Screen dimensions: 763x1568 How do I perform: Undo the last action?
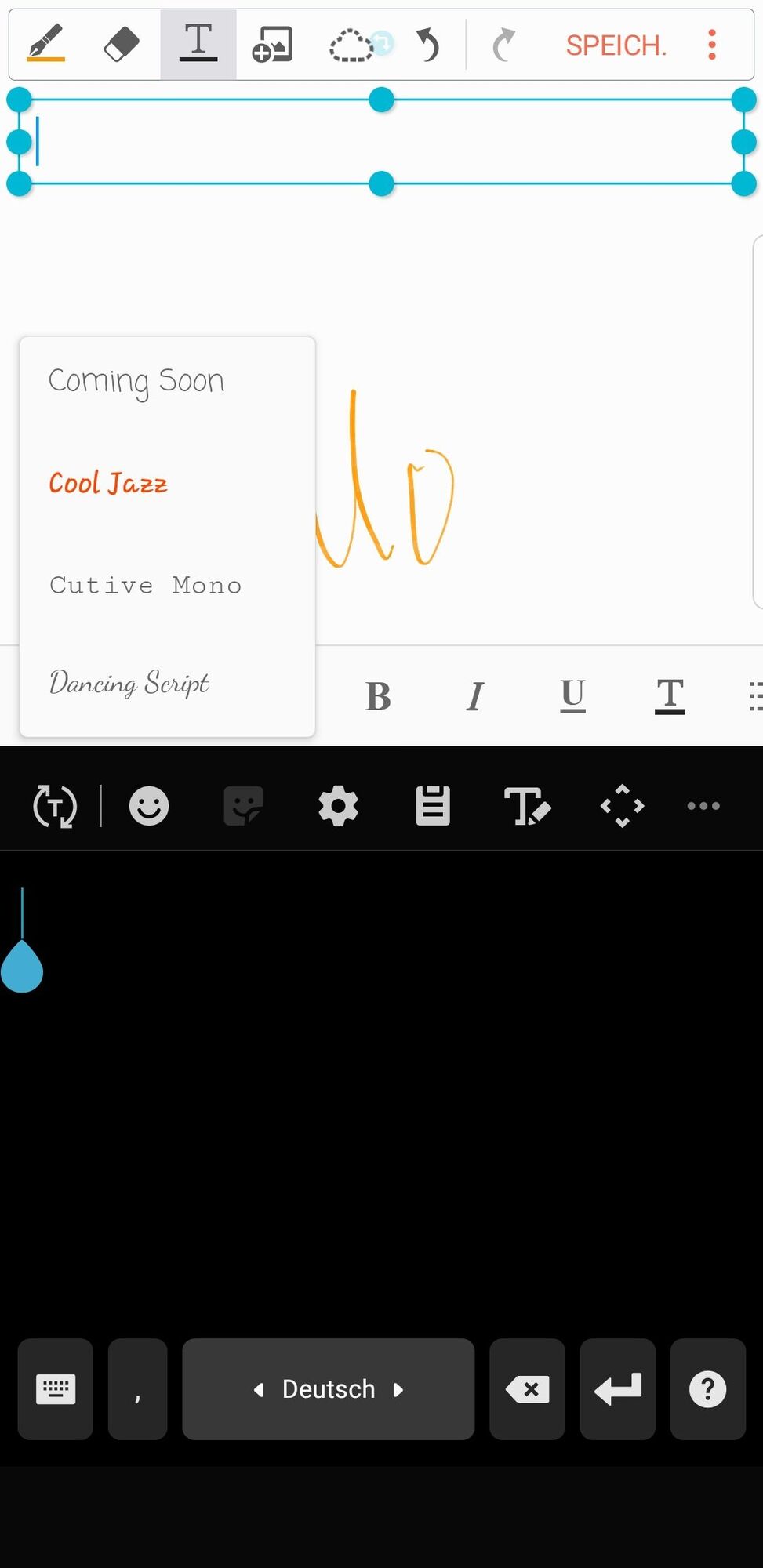point(428,45)
